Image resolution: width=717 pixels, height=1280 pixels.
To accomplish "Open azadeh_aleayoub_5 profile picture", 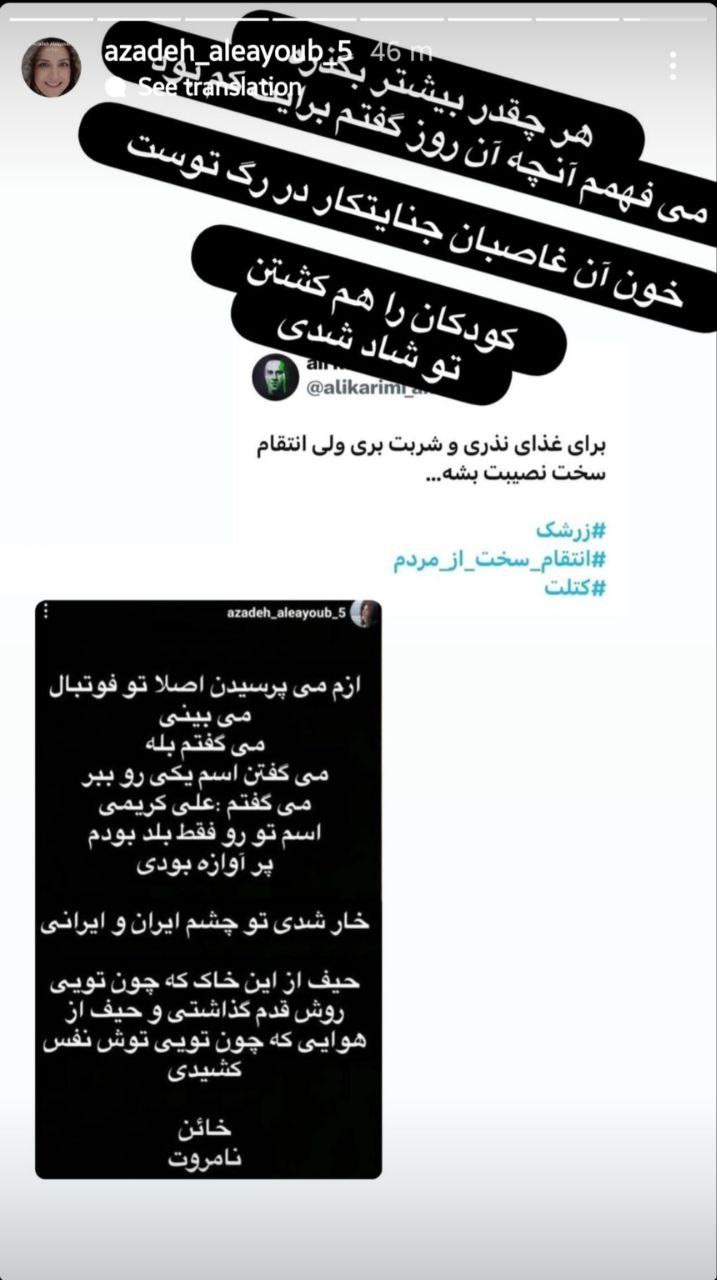I will coord(51,68).
